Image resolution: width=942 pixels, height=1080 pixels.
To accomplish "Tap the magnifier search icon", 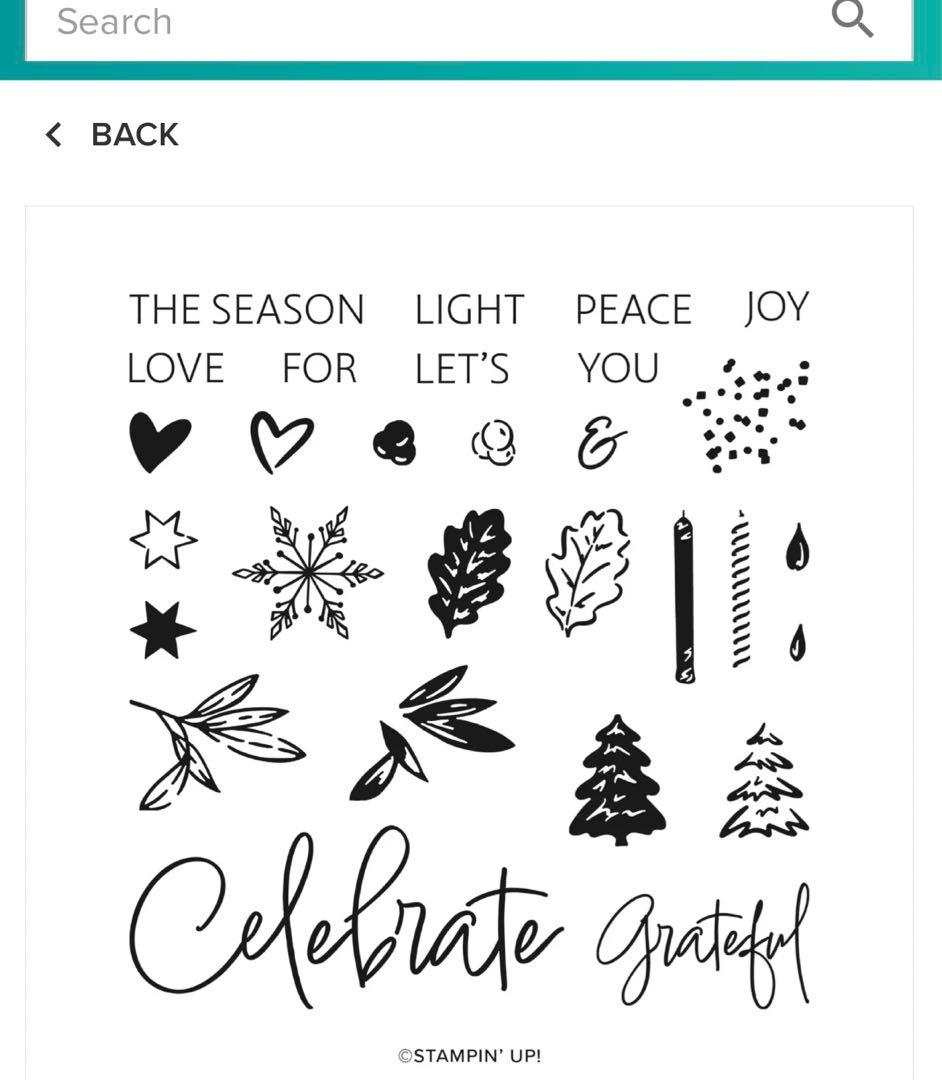I will click(x=852, y=18).
